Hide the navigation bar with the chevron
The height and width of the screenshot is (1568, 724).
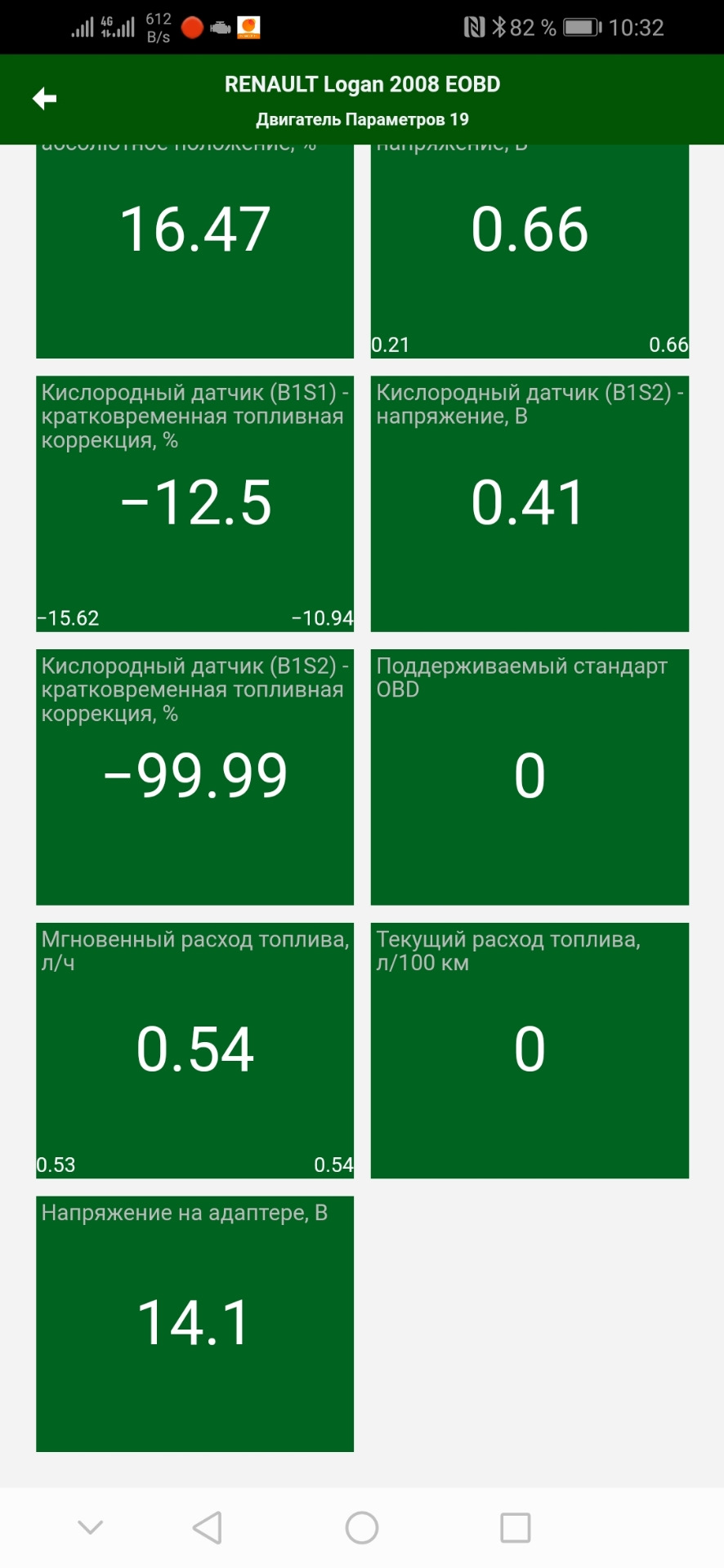[90, 1527]
